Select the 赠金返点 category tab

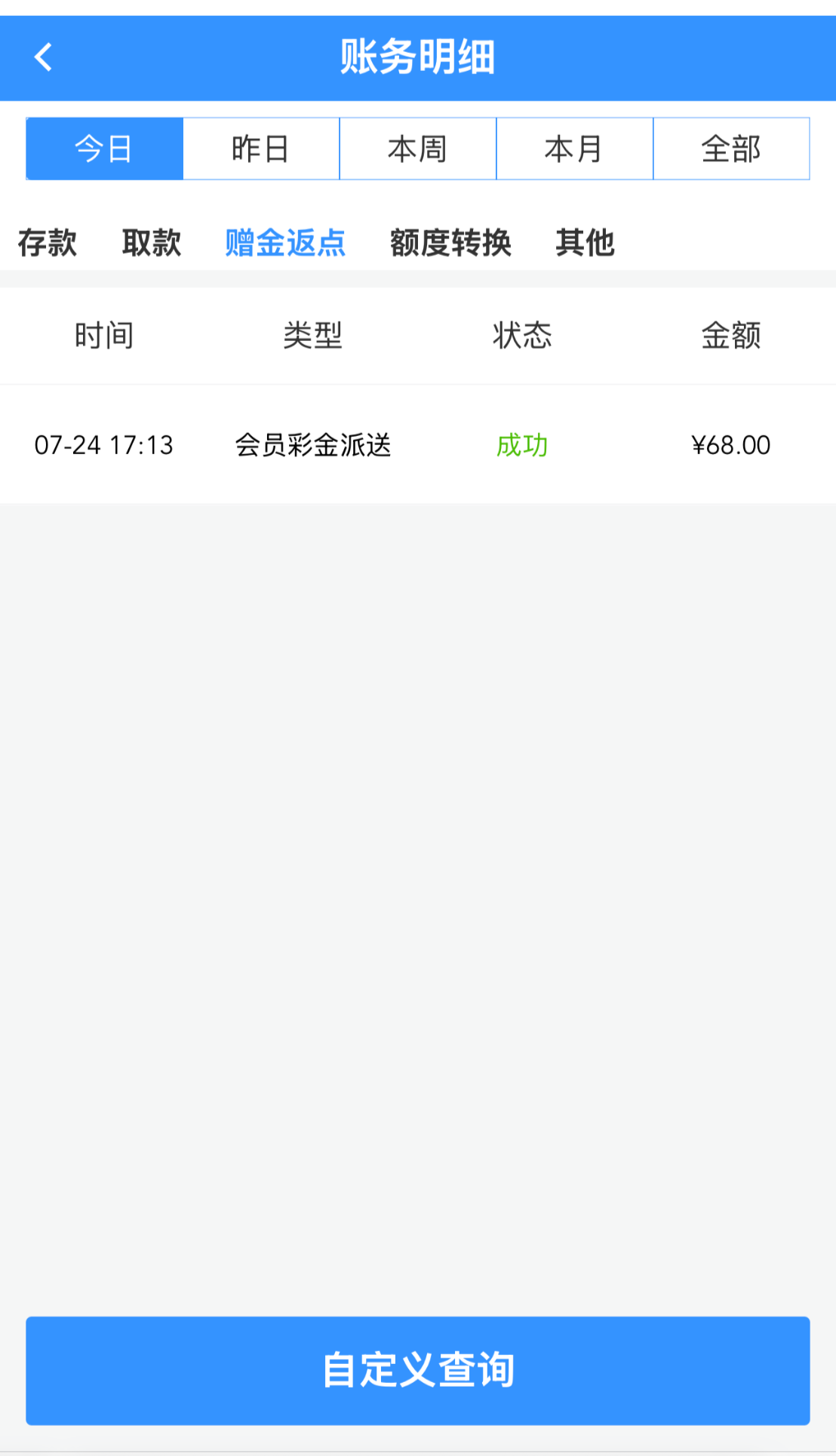(285, 243)
